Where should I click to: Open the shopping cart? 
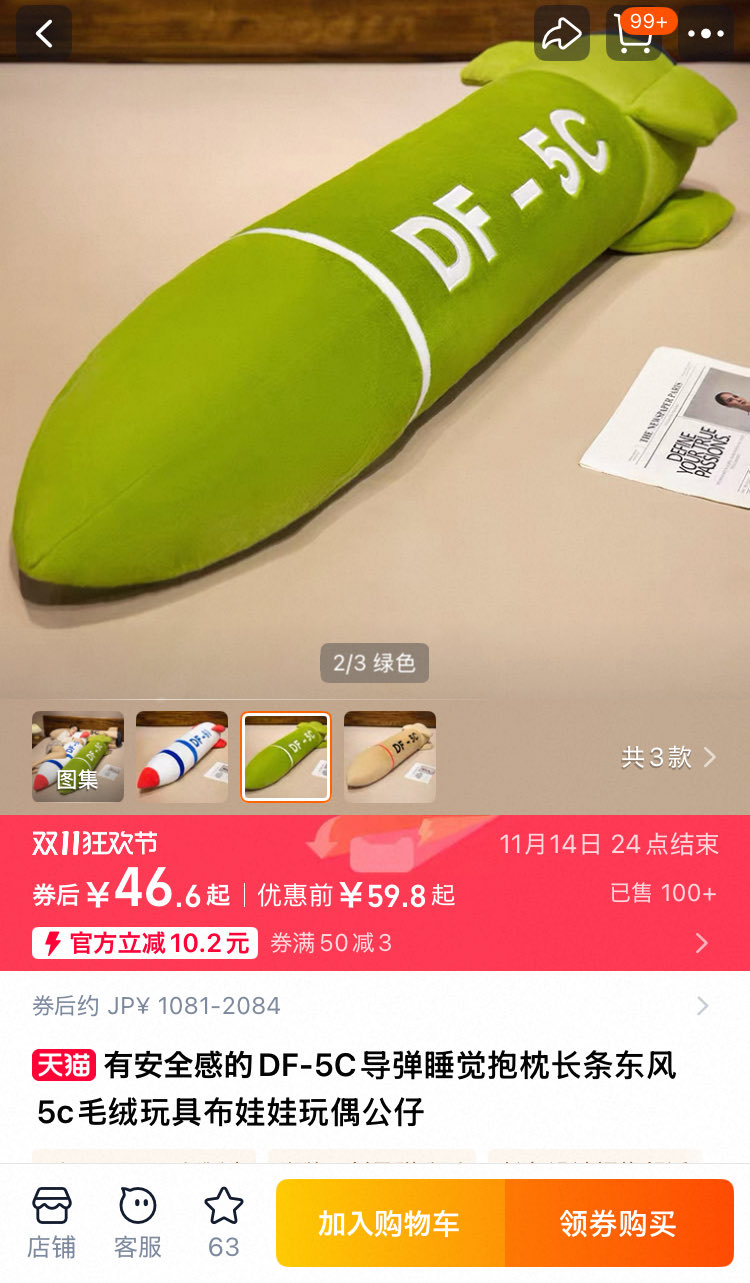pyautogui.click(x=634, y=34)
